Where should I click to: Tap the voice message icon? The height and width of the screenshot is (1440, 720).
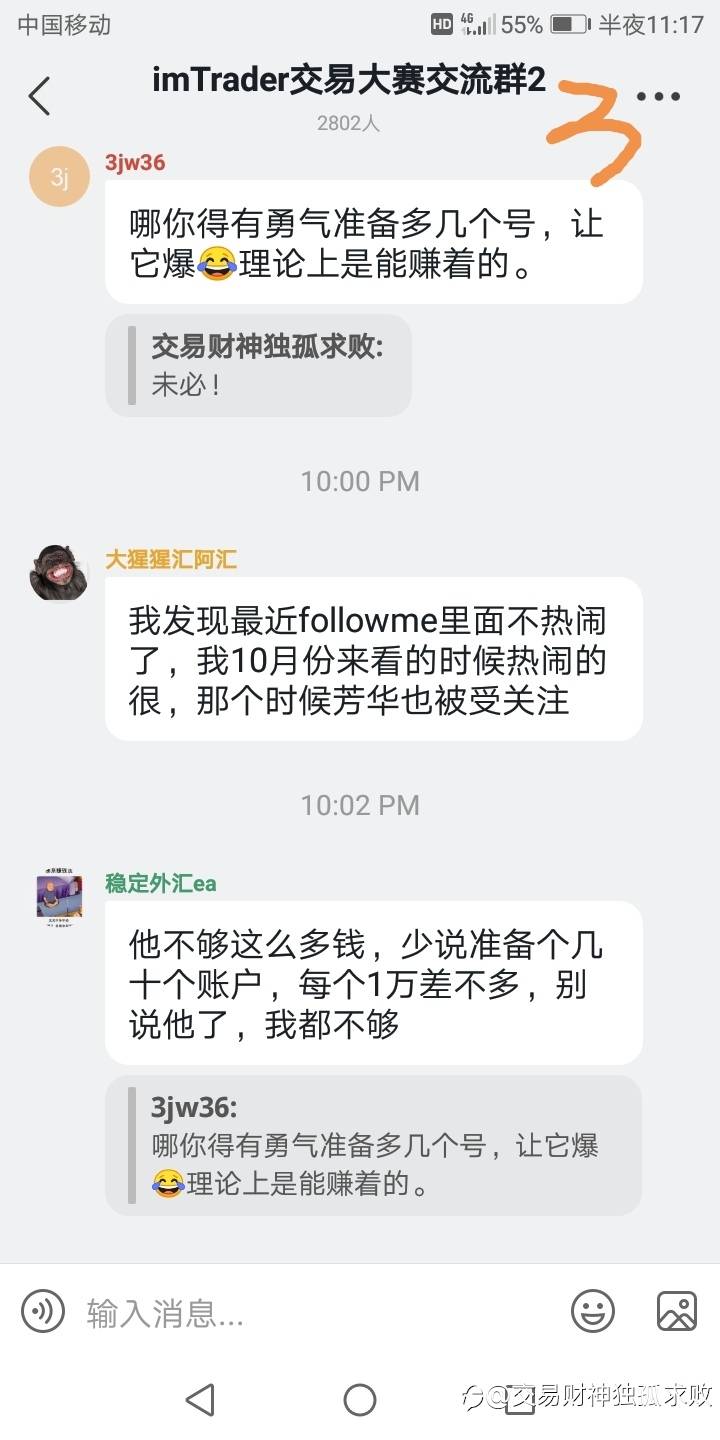(x=43, y=1311)
